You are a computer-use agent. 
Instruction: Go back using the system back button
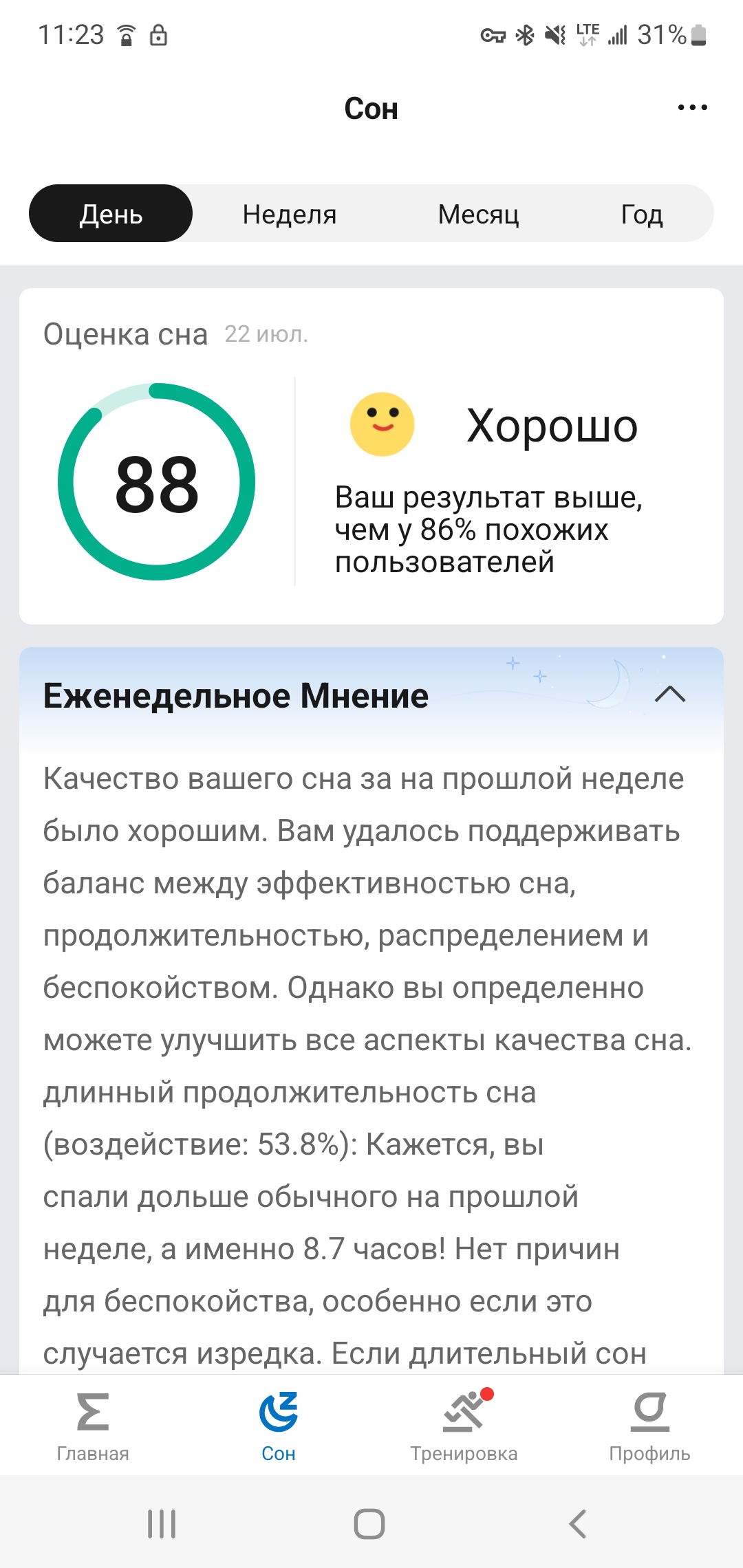(578, 1524)
